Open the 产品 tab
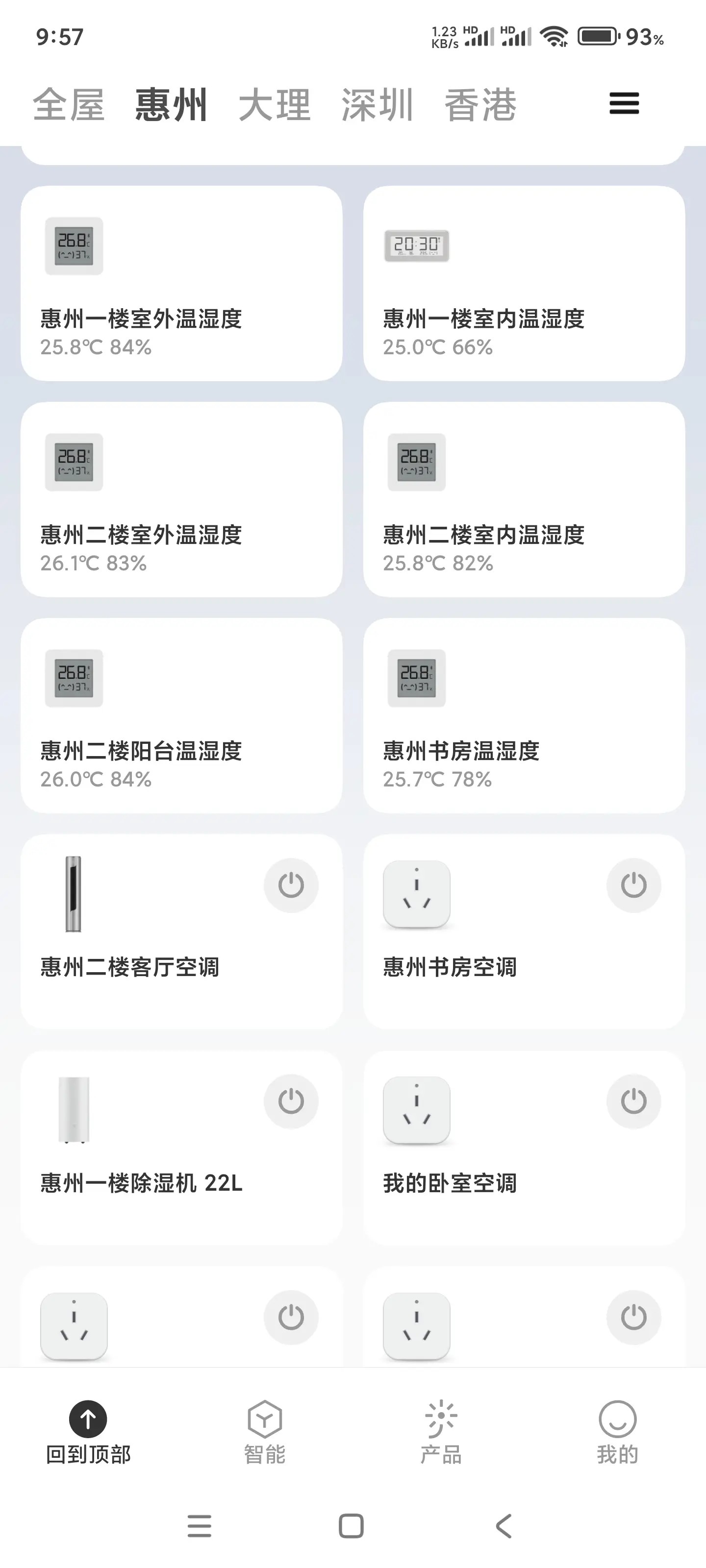 tap(441, 1432)
